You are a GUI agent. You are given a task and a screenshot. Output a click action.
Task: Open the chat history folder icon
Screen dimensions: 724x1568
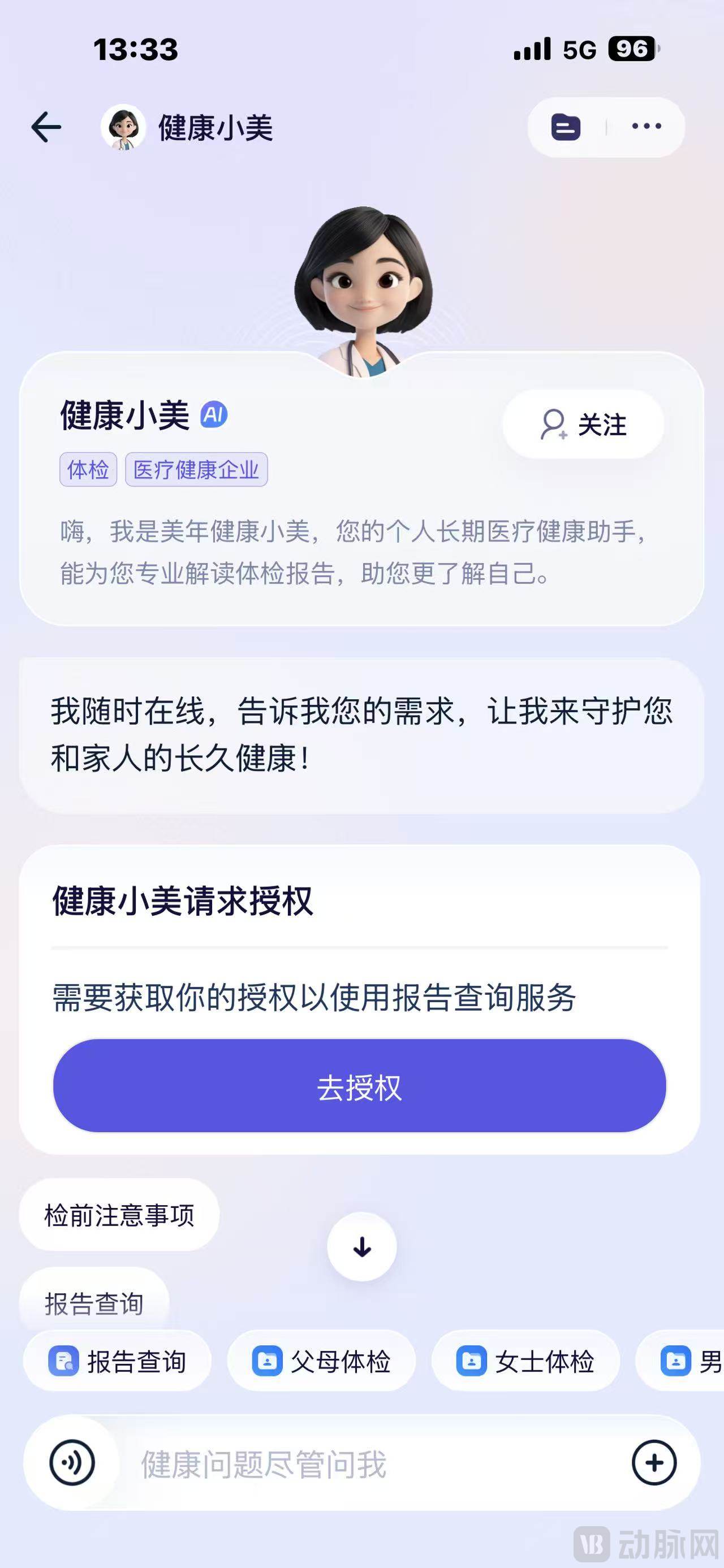[x=564, y=126]
